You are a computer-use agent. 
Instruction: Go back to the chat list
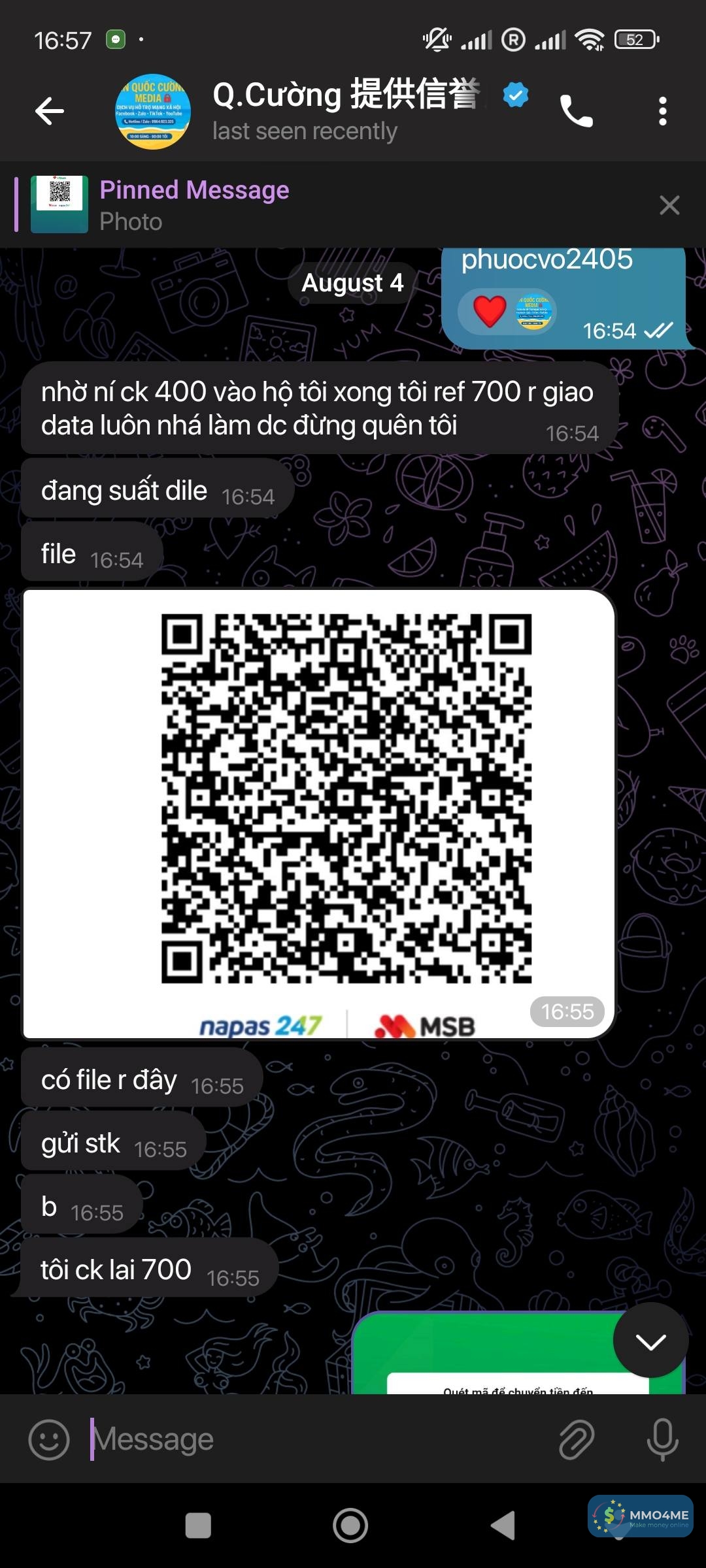50,111
